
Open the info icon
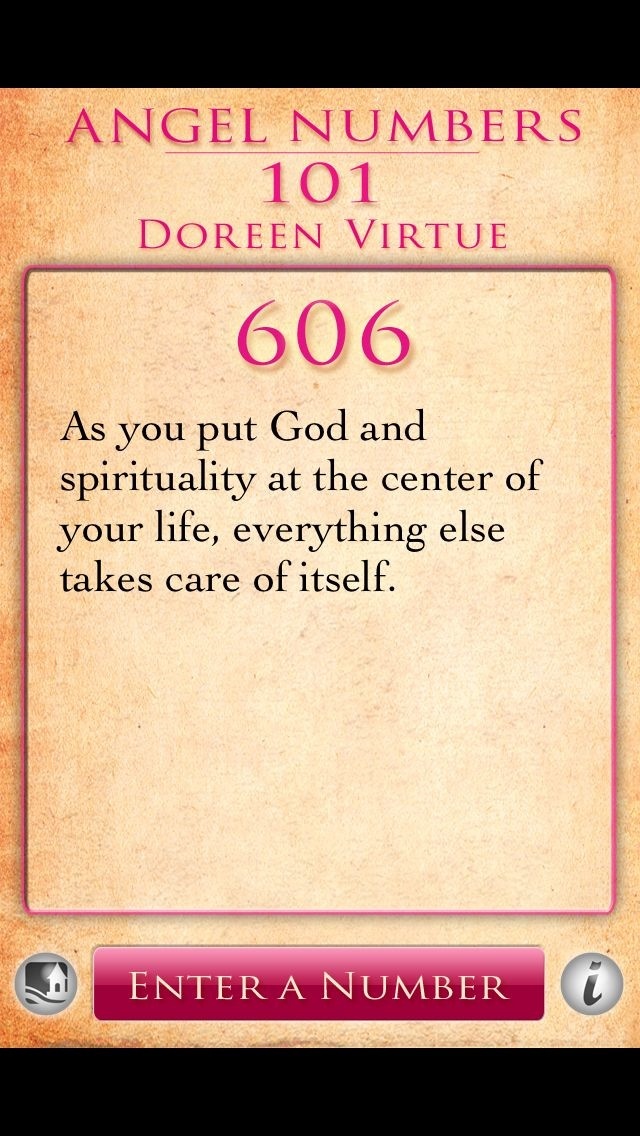591,985
